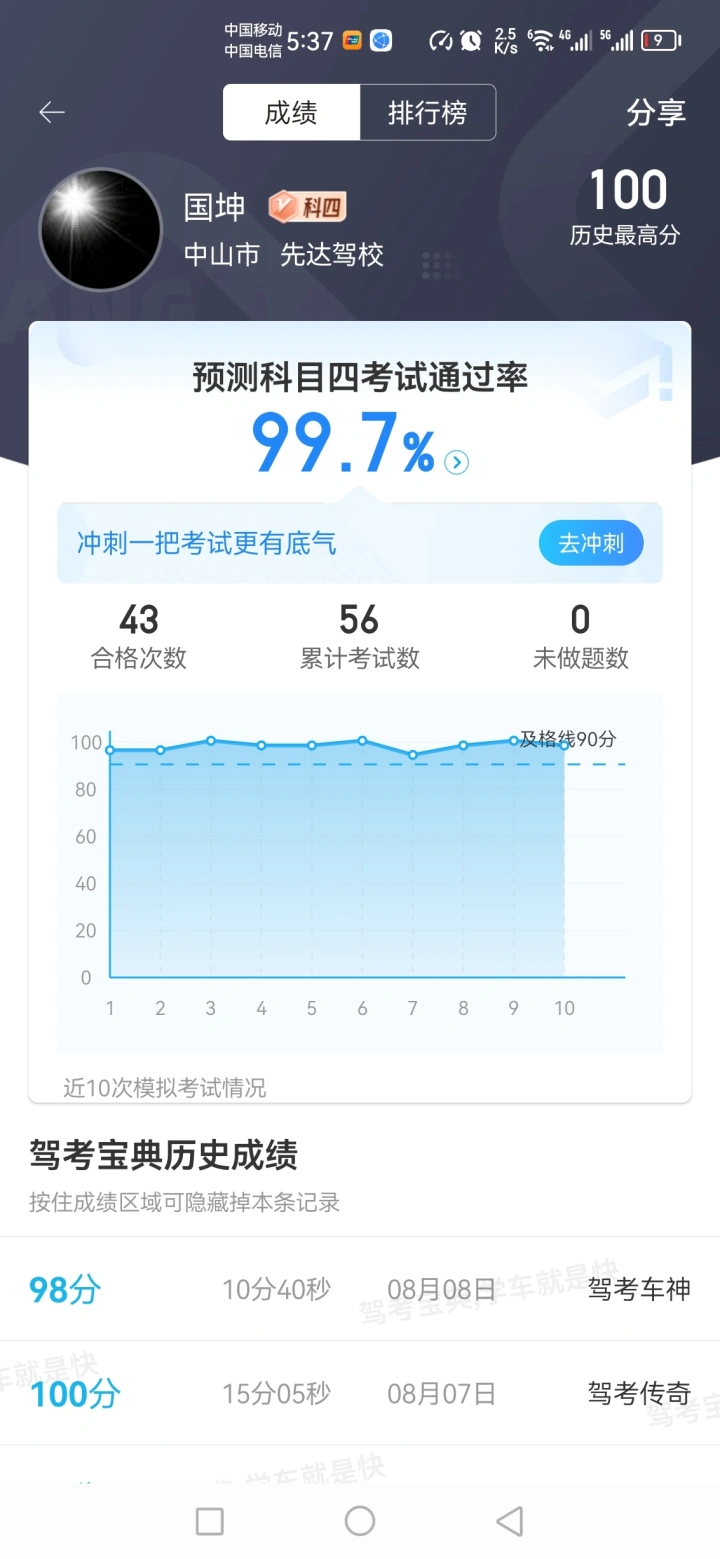Screen dimensions: 720x1559
Task: Tap 分享 to share the results
Action: 656,113
